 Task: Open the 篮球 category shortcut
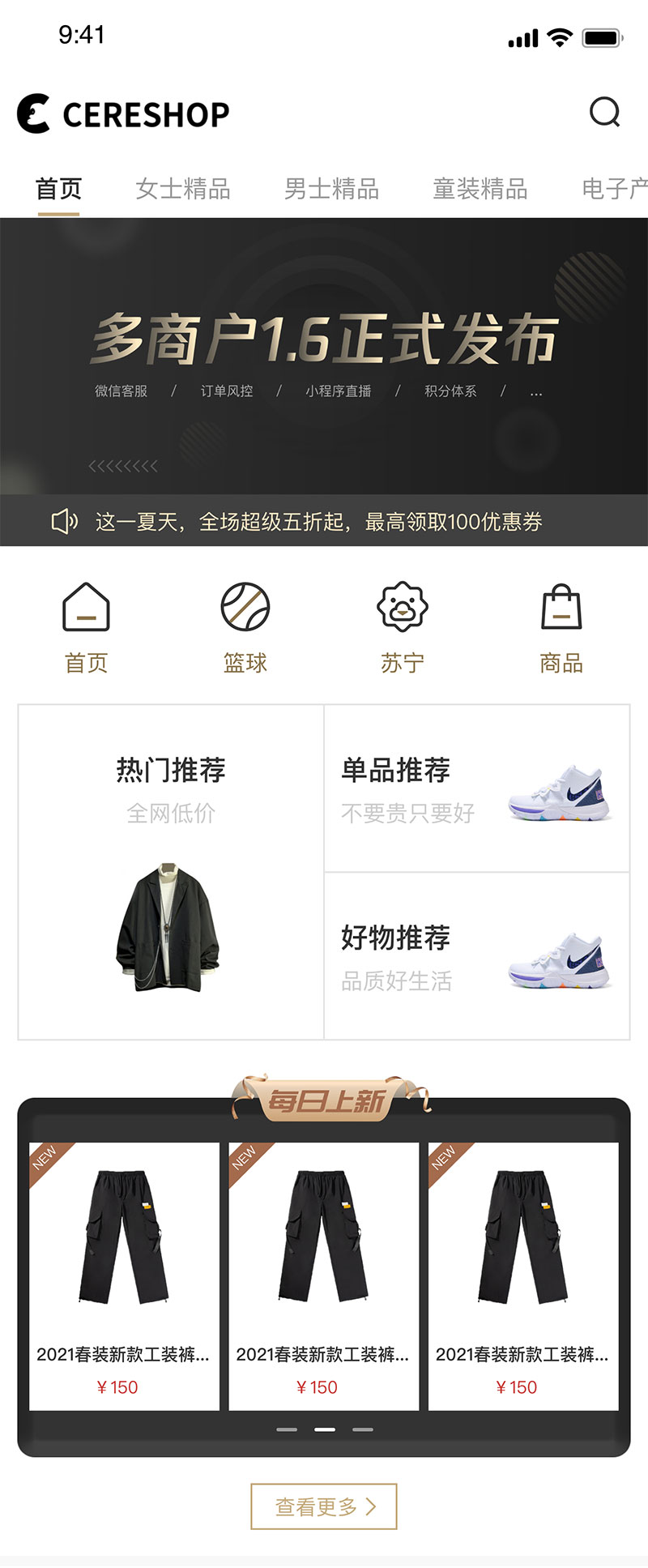[x=245, y=607]
